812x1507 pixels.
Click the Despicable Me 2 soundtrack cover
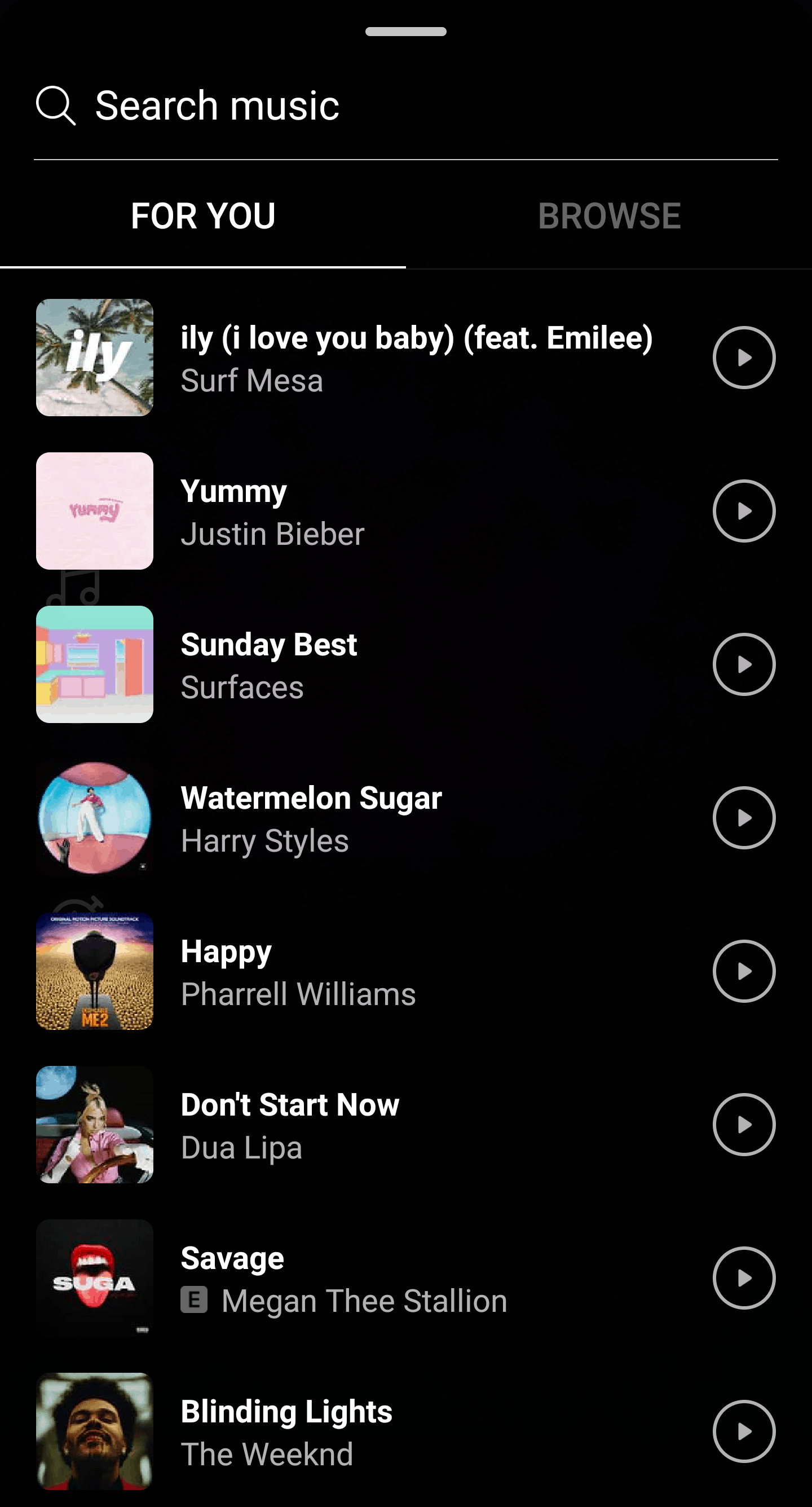click(x=95, y=971)
